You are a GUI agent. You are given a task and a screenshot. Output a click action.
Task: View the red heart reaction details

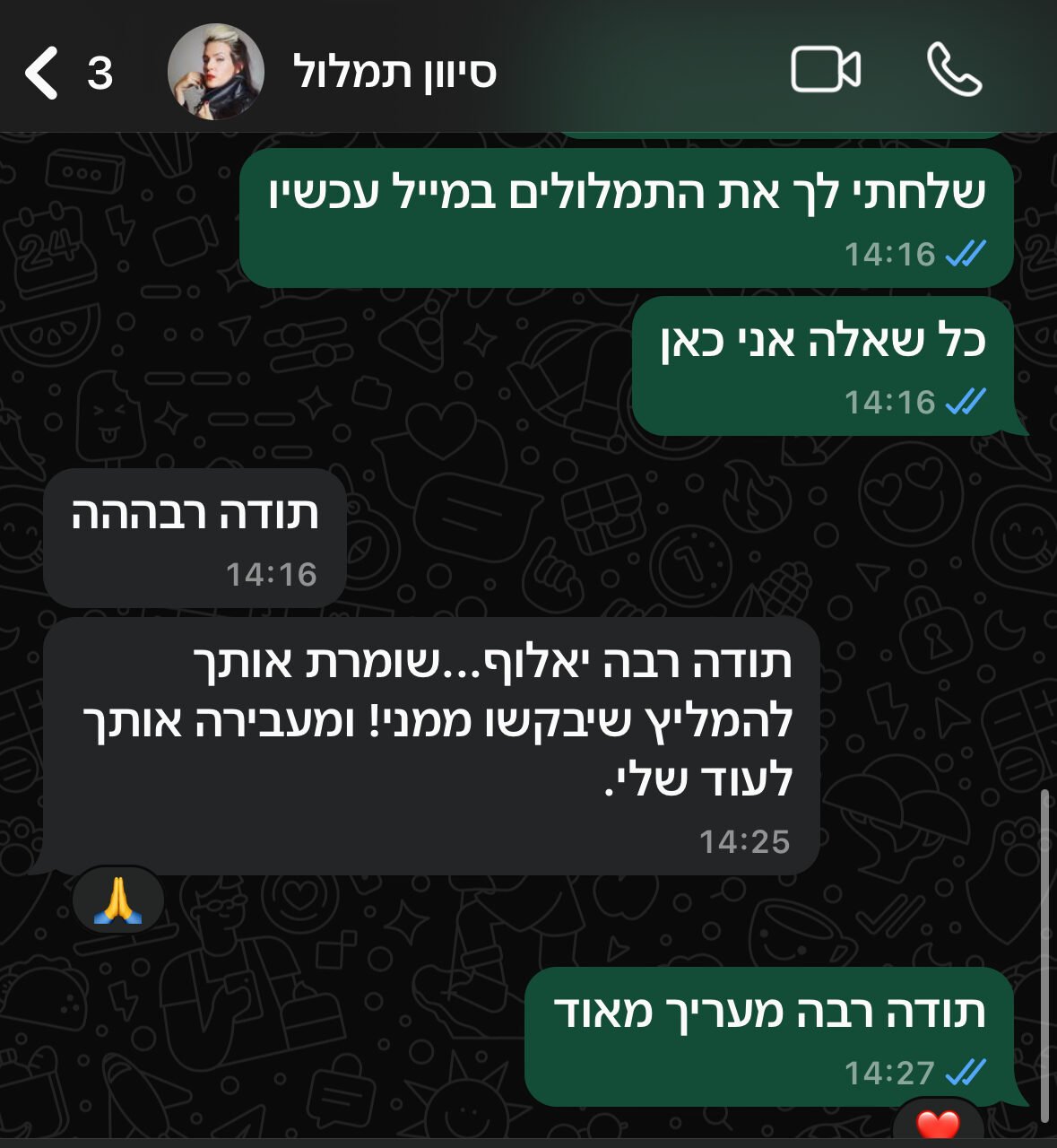click(x=938, y=1124)
